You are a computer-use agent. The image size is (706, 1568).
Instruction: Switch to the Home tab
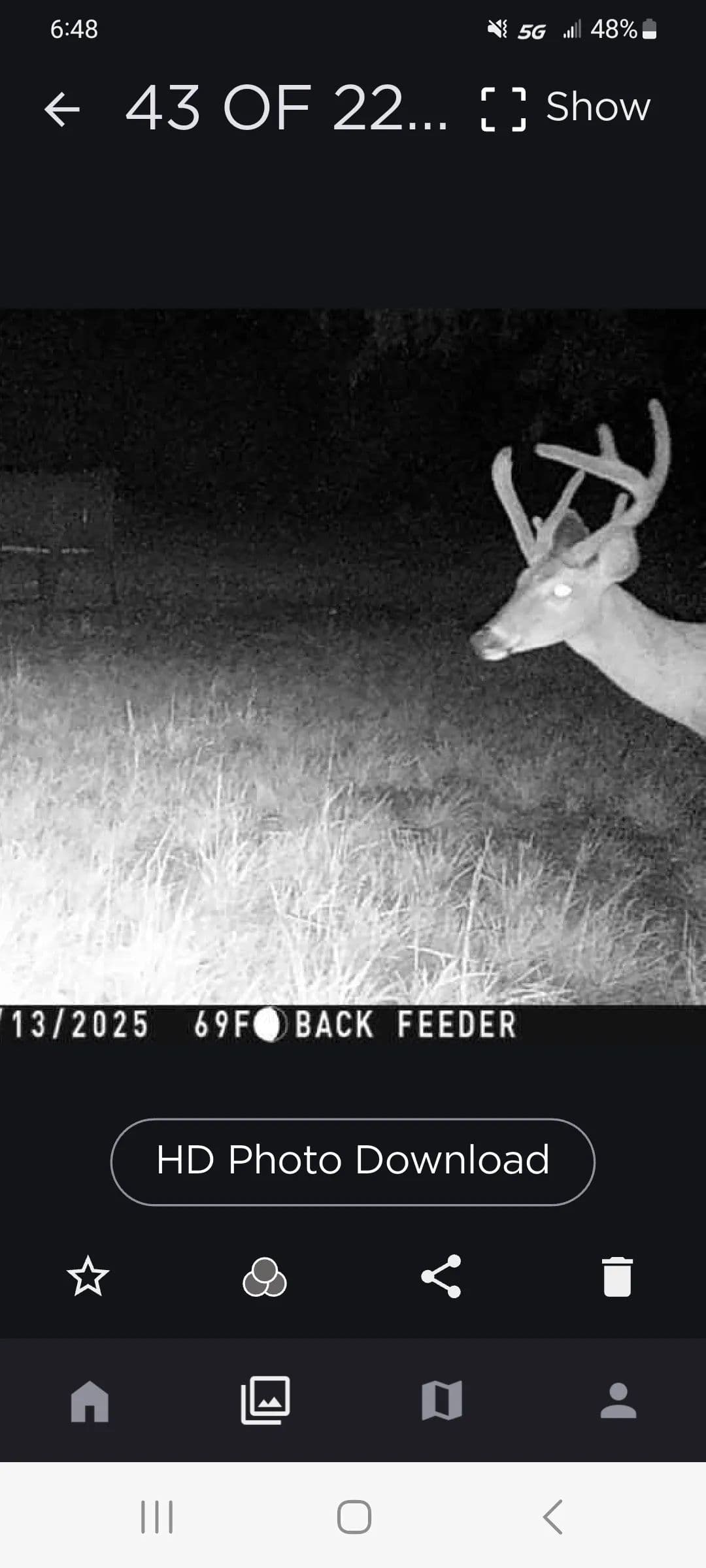pos(90,1401)
